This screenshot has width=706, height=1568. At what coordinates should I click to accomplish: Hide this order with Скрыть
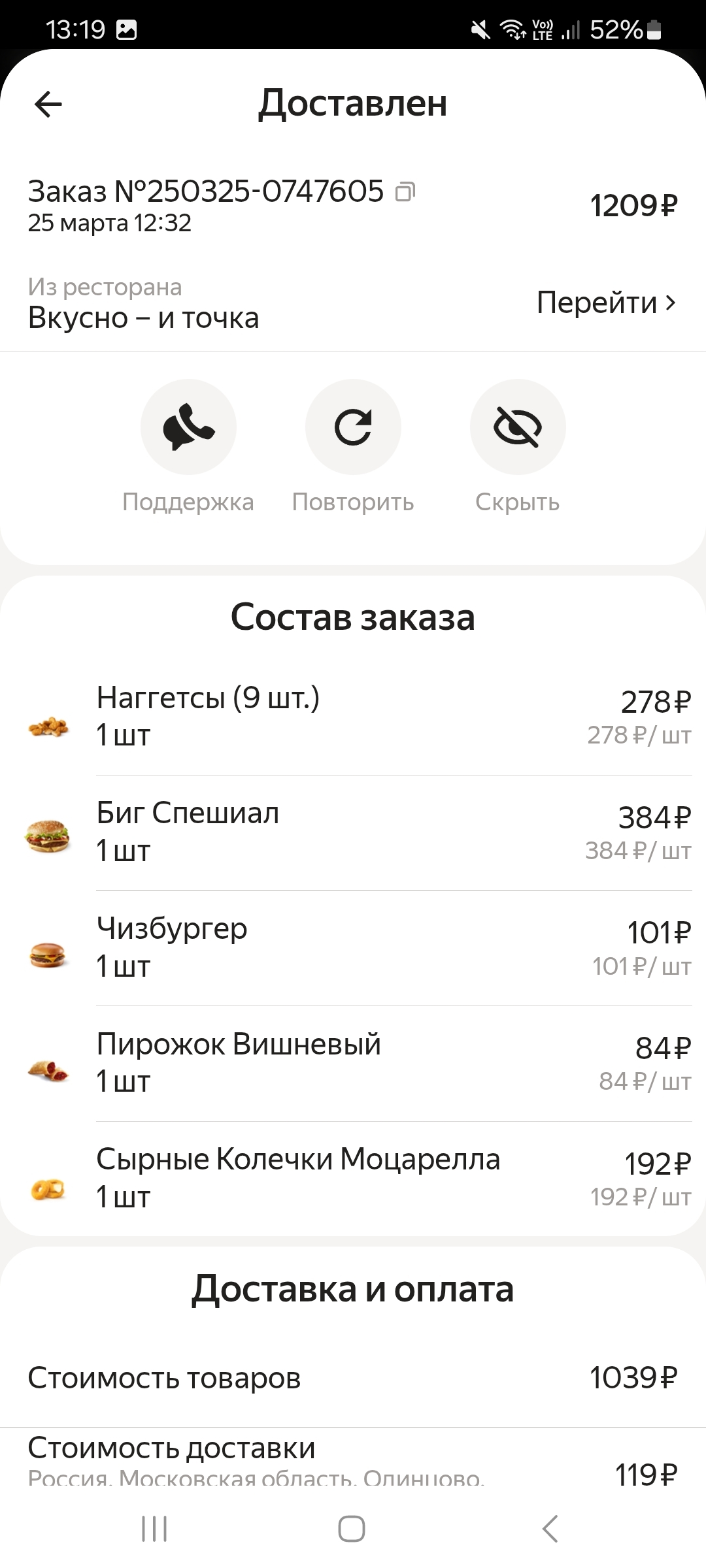coord(517,427)
